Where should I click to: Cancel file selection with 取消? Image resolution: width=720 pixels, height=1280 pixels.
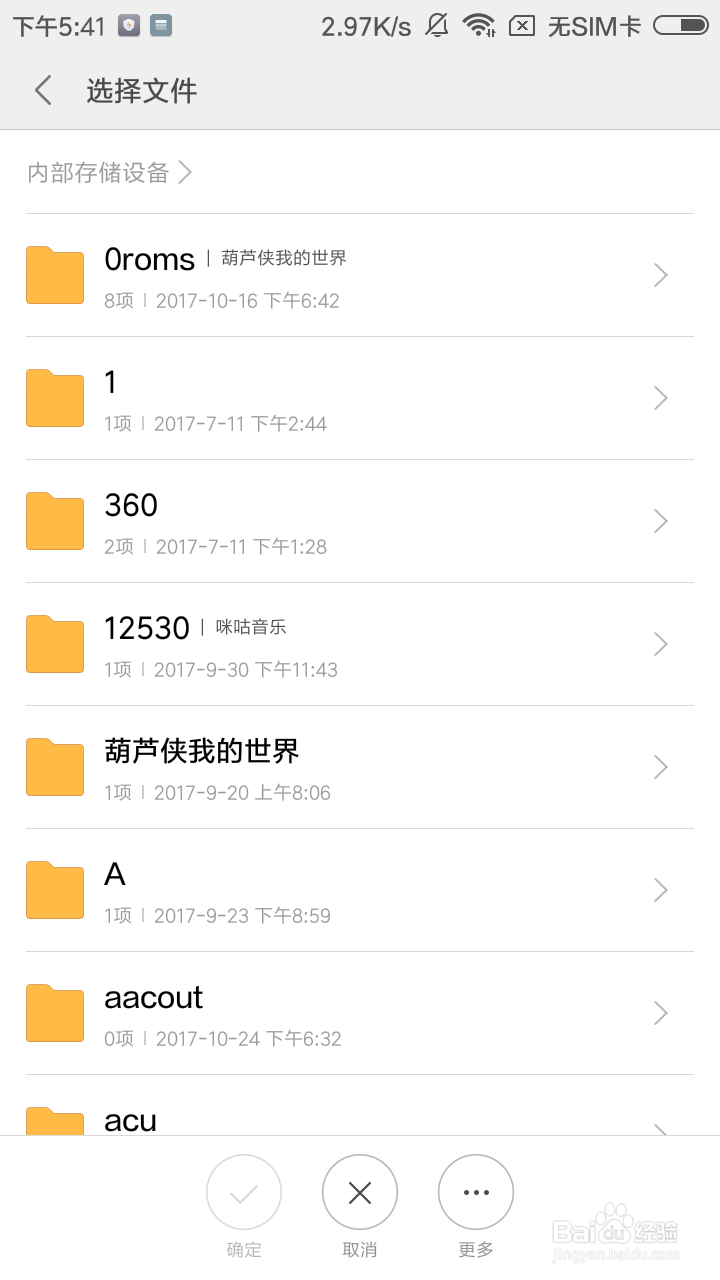[x=360, y=1206]
